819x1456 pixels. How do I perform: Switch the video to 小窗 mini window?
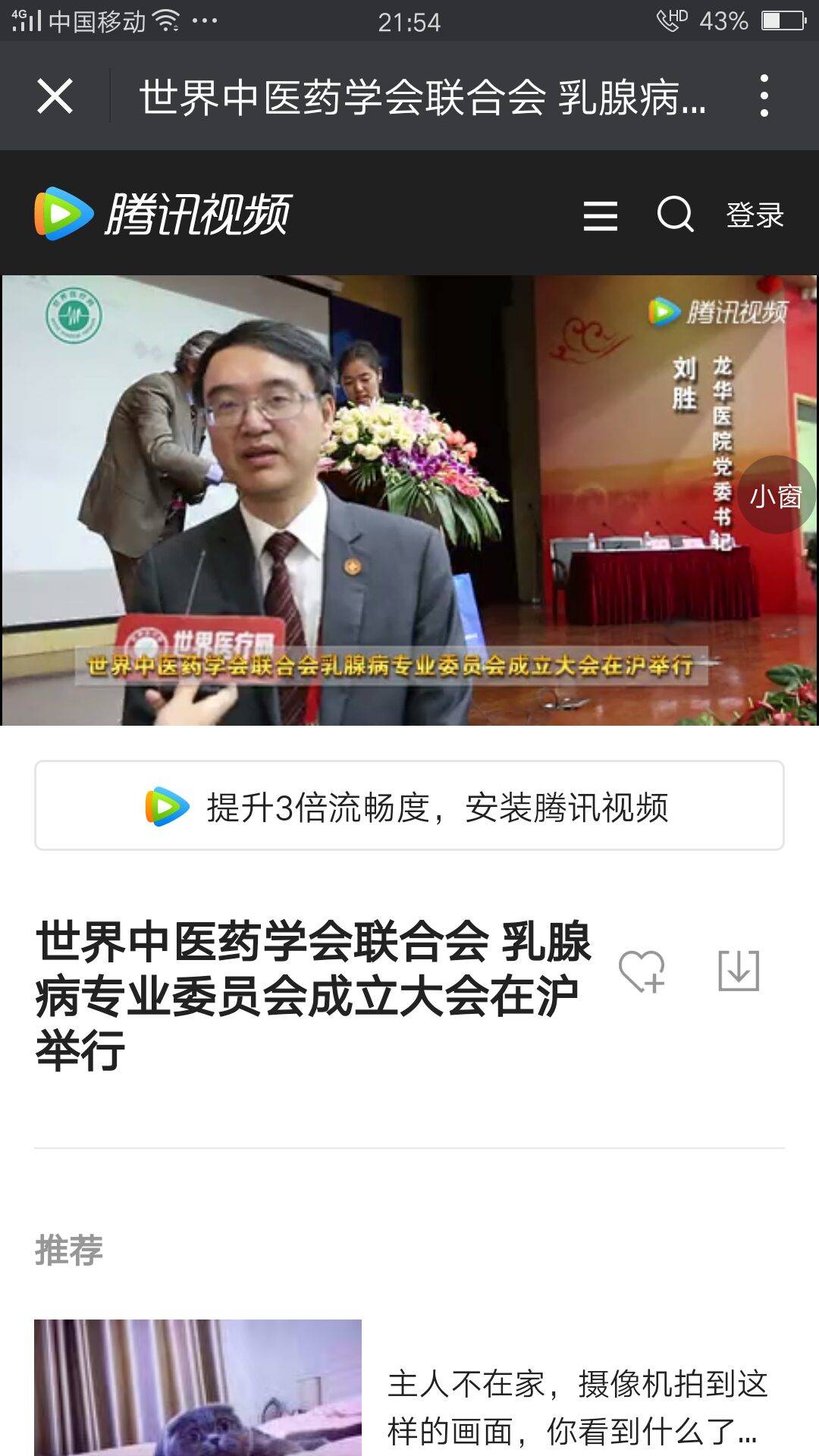click(775, 496)
